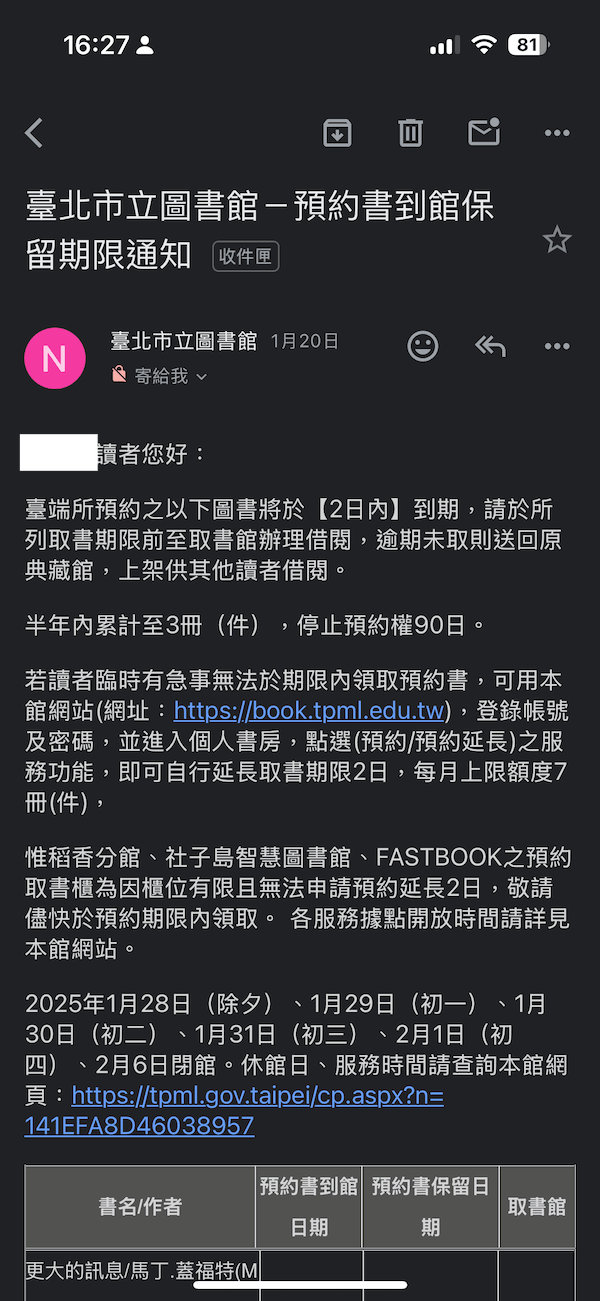Delete this email with the trash icon
This screenshot has width=600, height=1301.
tap(410, 133)
